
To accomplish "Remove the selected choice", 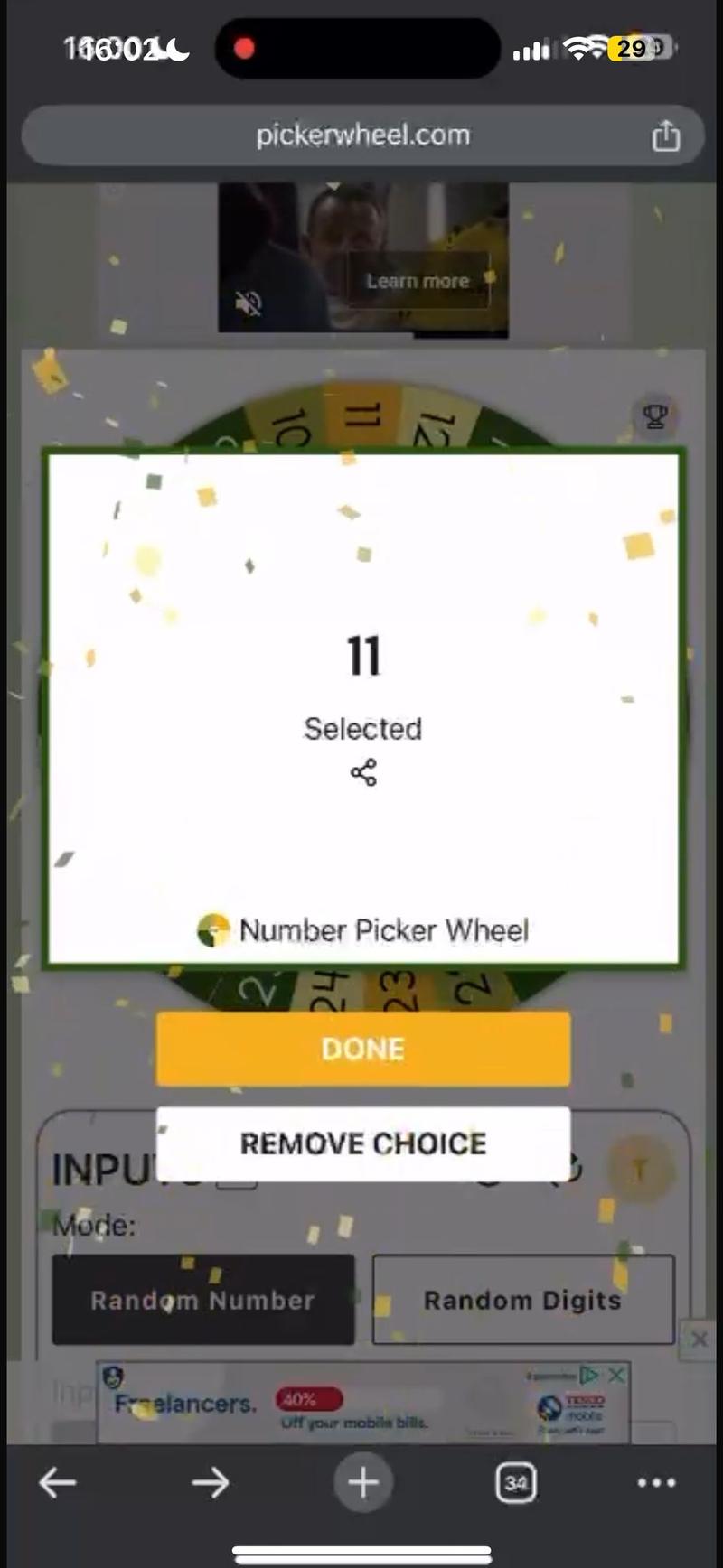I will (x=362, y=1143).
